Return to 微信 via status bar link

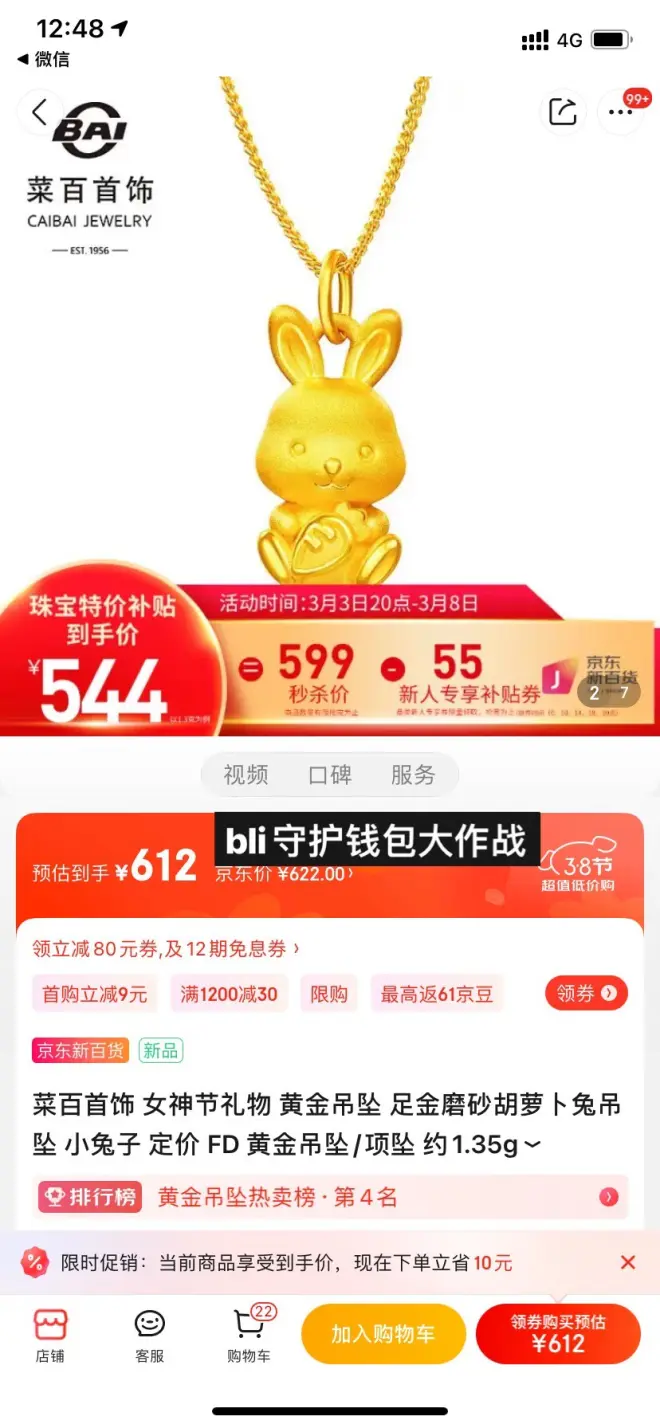click(45, 59)
